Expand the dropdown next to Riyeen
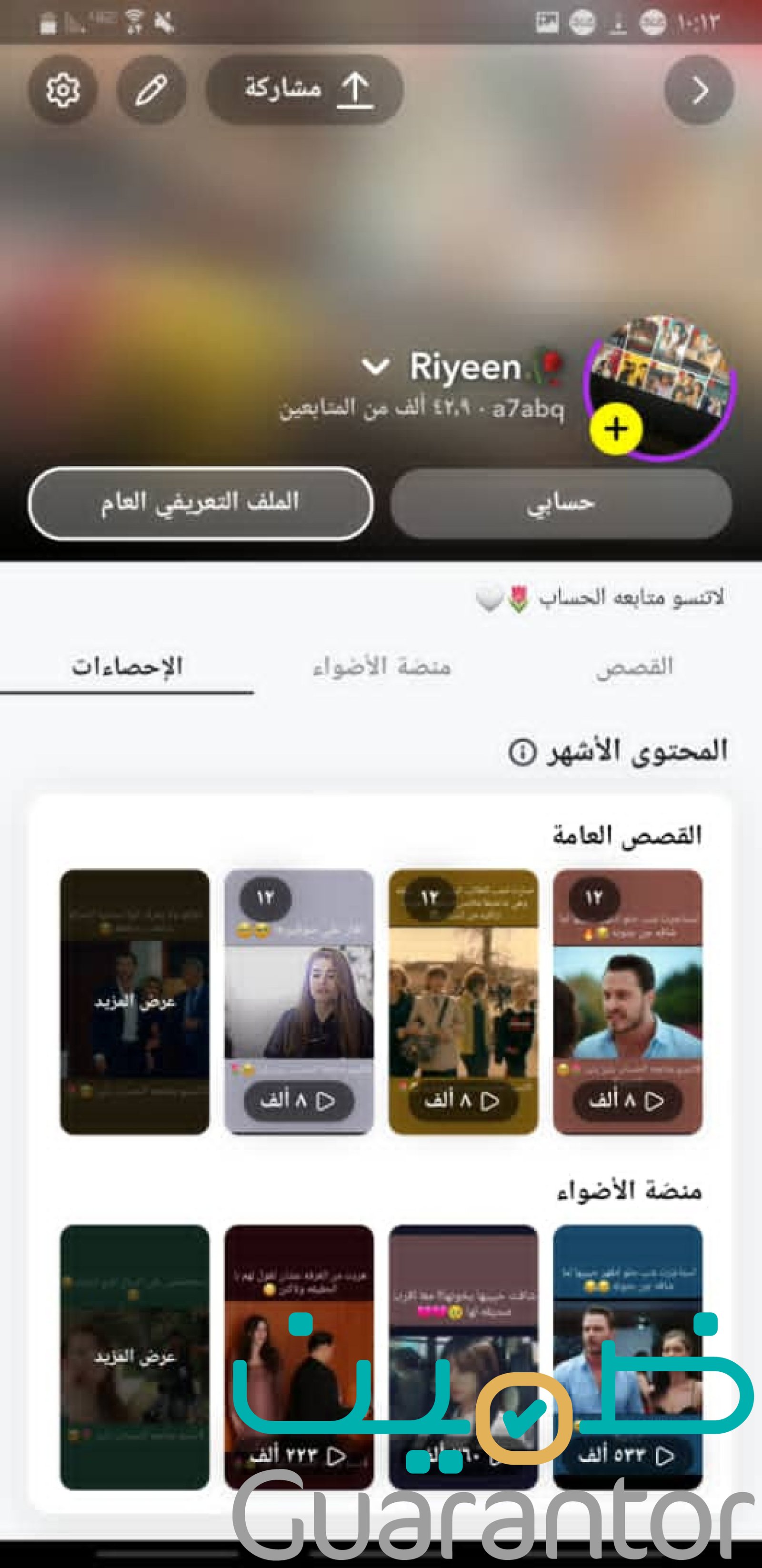 [375, 366]
